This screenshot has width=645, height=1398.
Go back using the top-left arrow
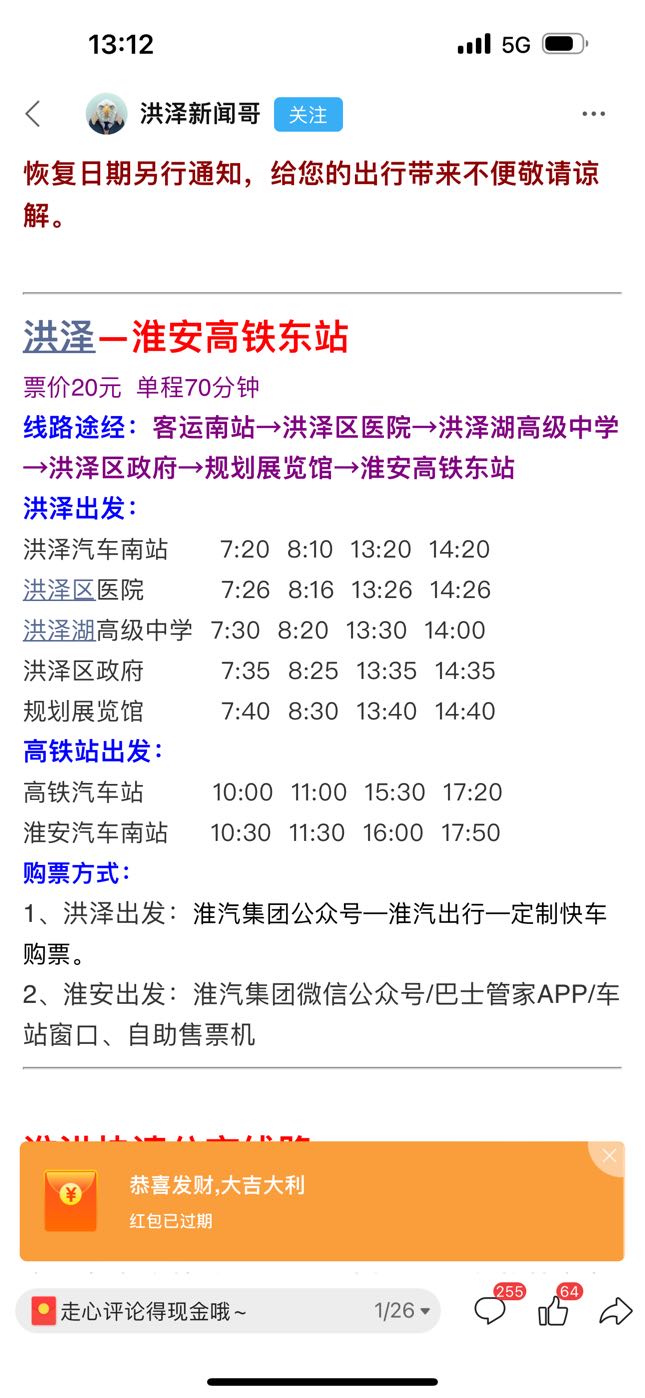[x=33, y=114]
